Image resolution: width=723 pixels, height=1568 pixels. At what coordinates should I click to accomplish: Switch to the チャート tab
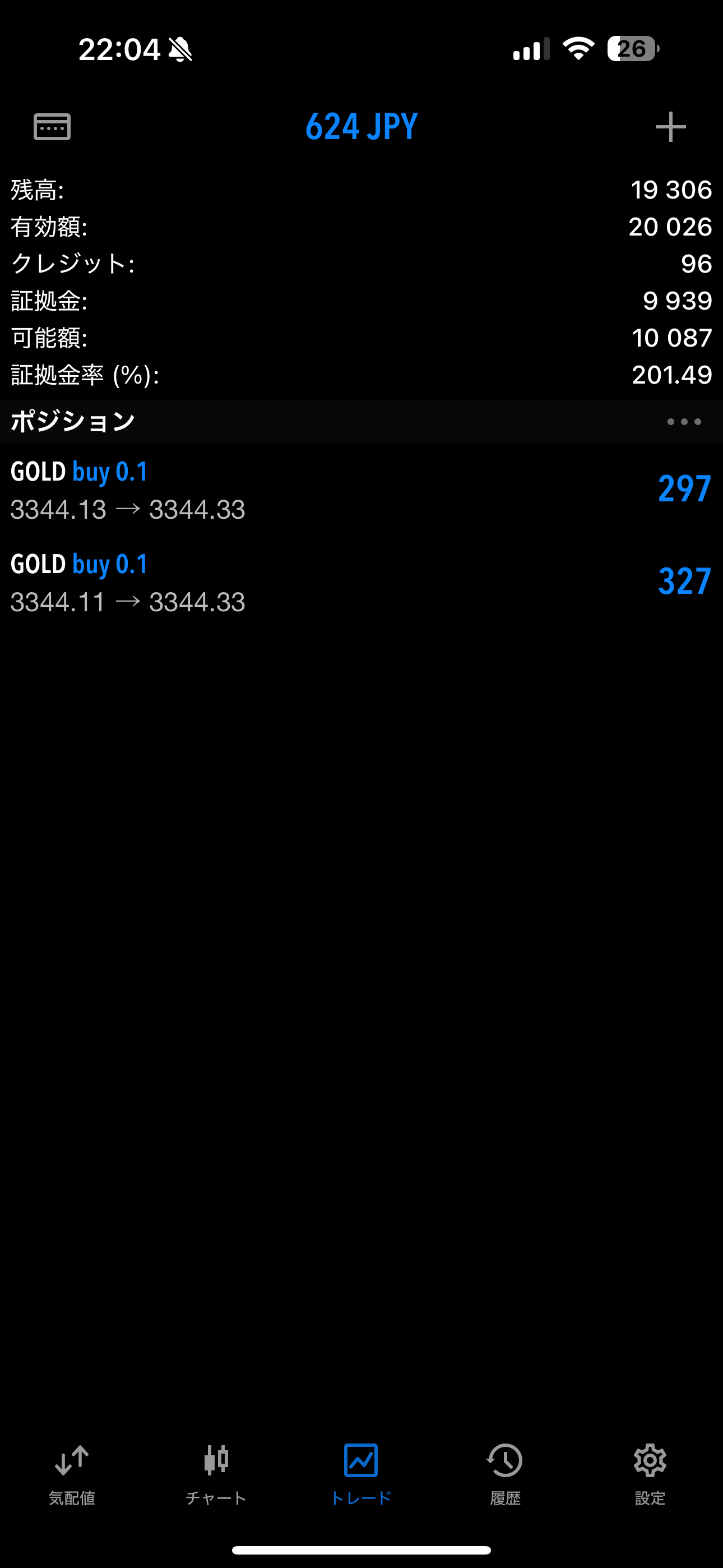click(216, 1475)
